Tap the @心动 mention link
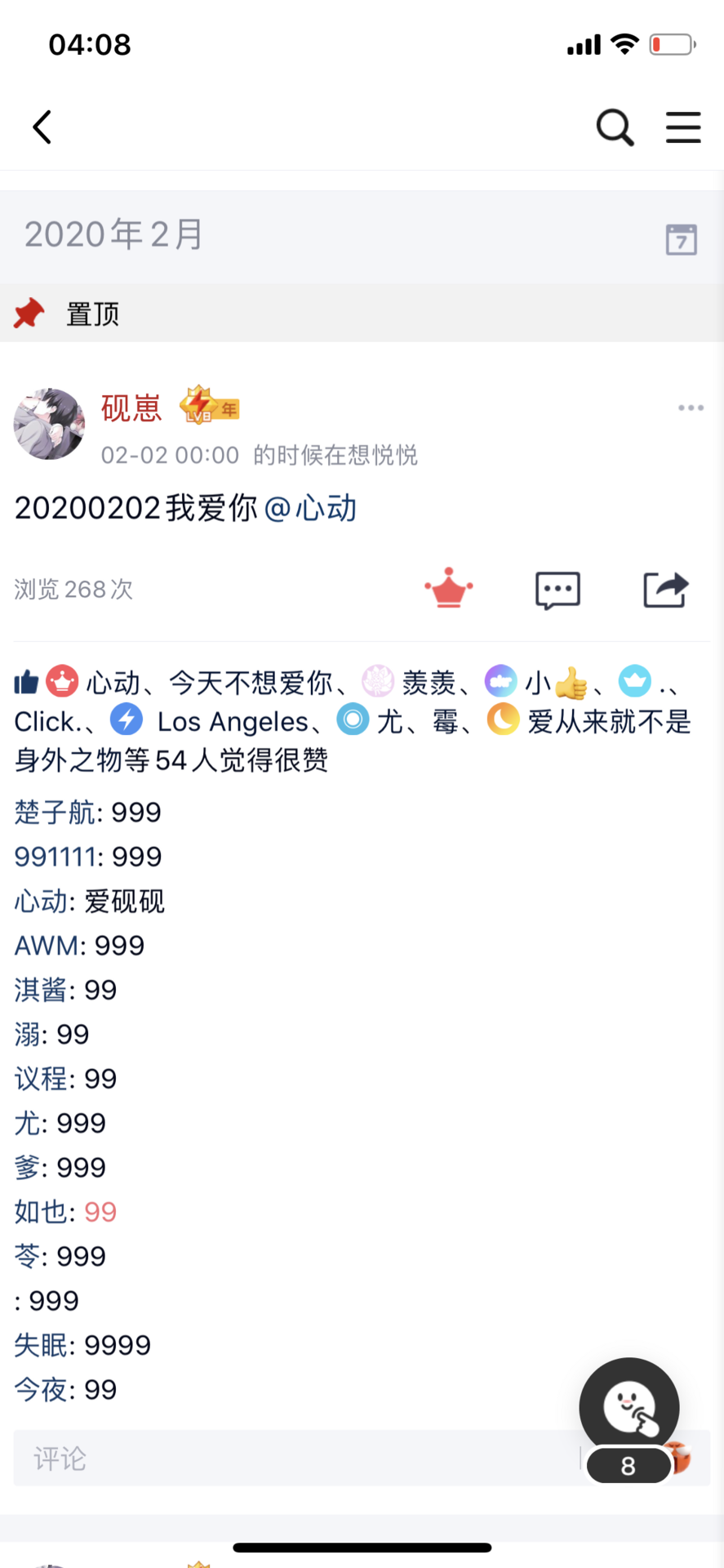This screenshot has width=724, height=1568. [311, 508]
